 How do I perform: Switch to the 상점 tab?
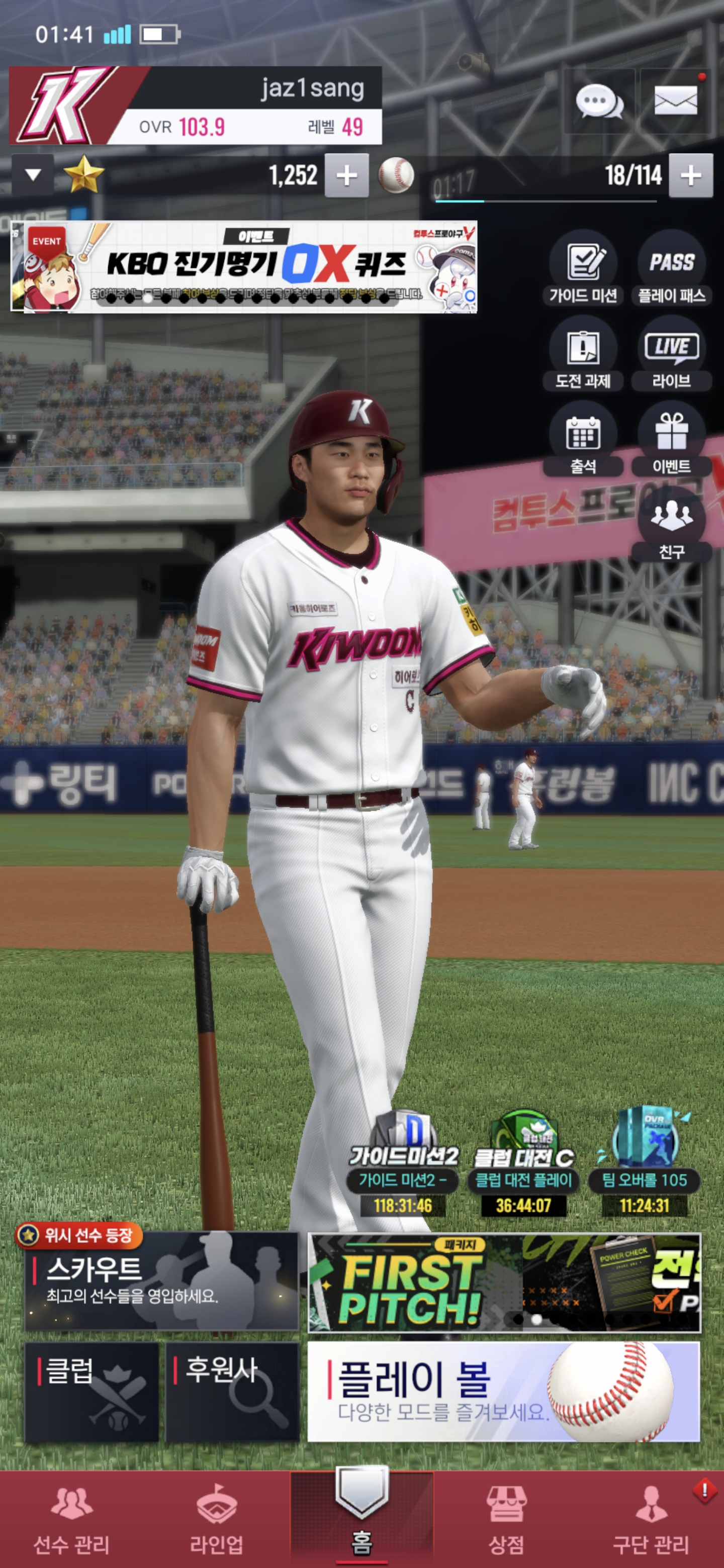pyautogui.click(x=506, y=1518)
